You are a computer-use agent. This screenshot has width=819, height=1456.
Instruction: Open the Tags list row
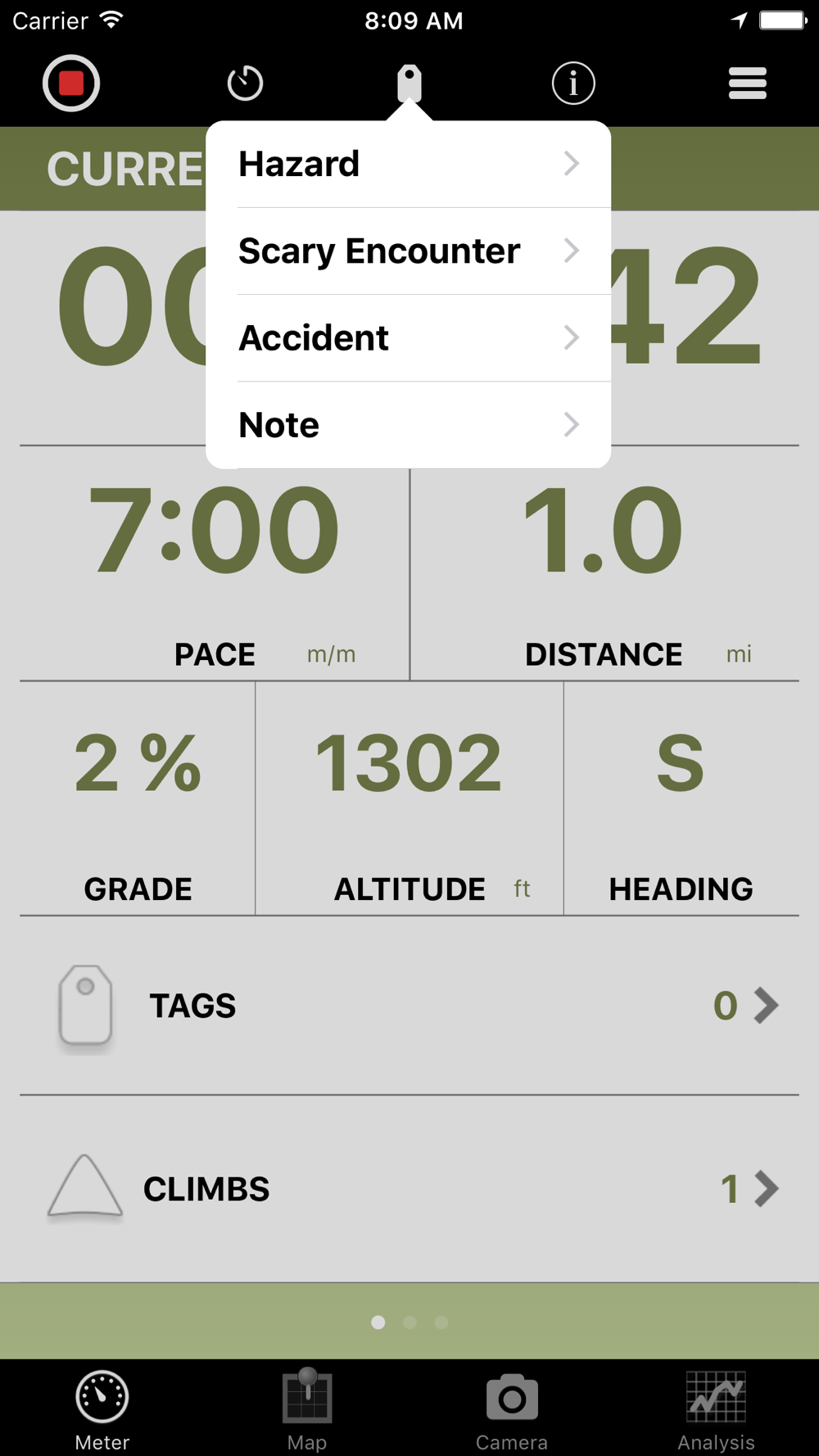click(x=409, y=1006)
